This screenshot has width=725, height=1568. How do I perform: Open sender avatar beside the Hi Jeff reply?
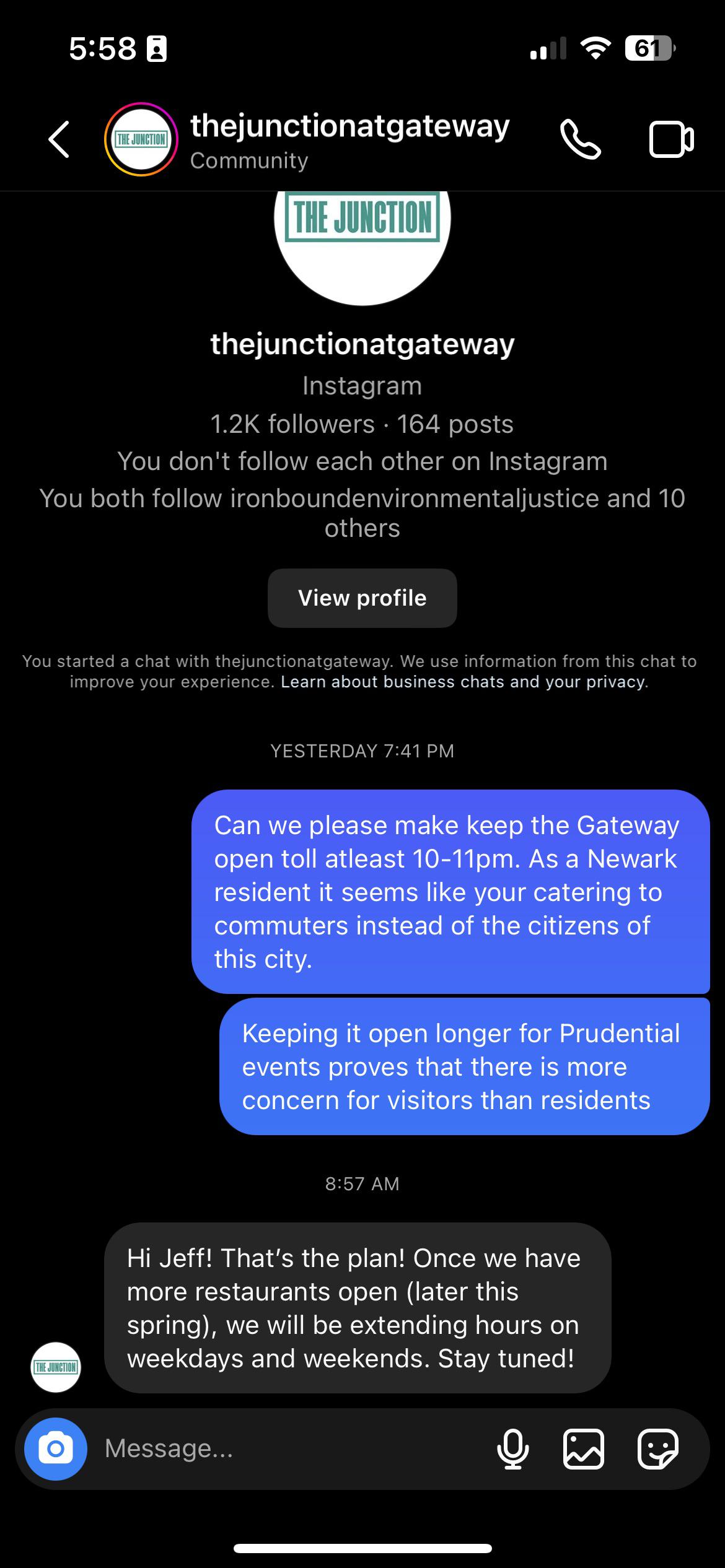point(56,1367)
